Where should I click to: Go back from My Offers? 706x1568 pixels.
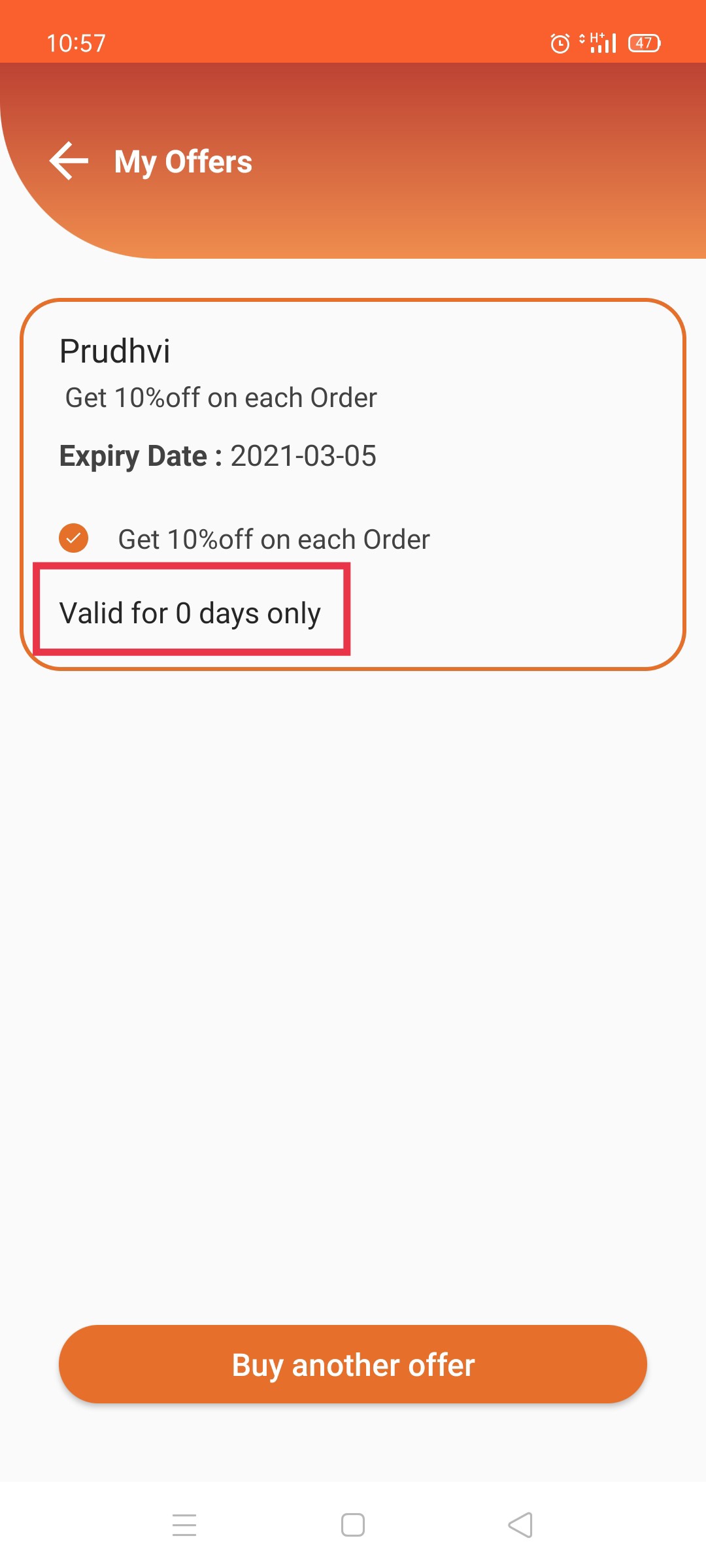coord(69,161)
